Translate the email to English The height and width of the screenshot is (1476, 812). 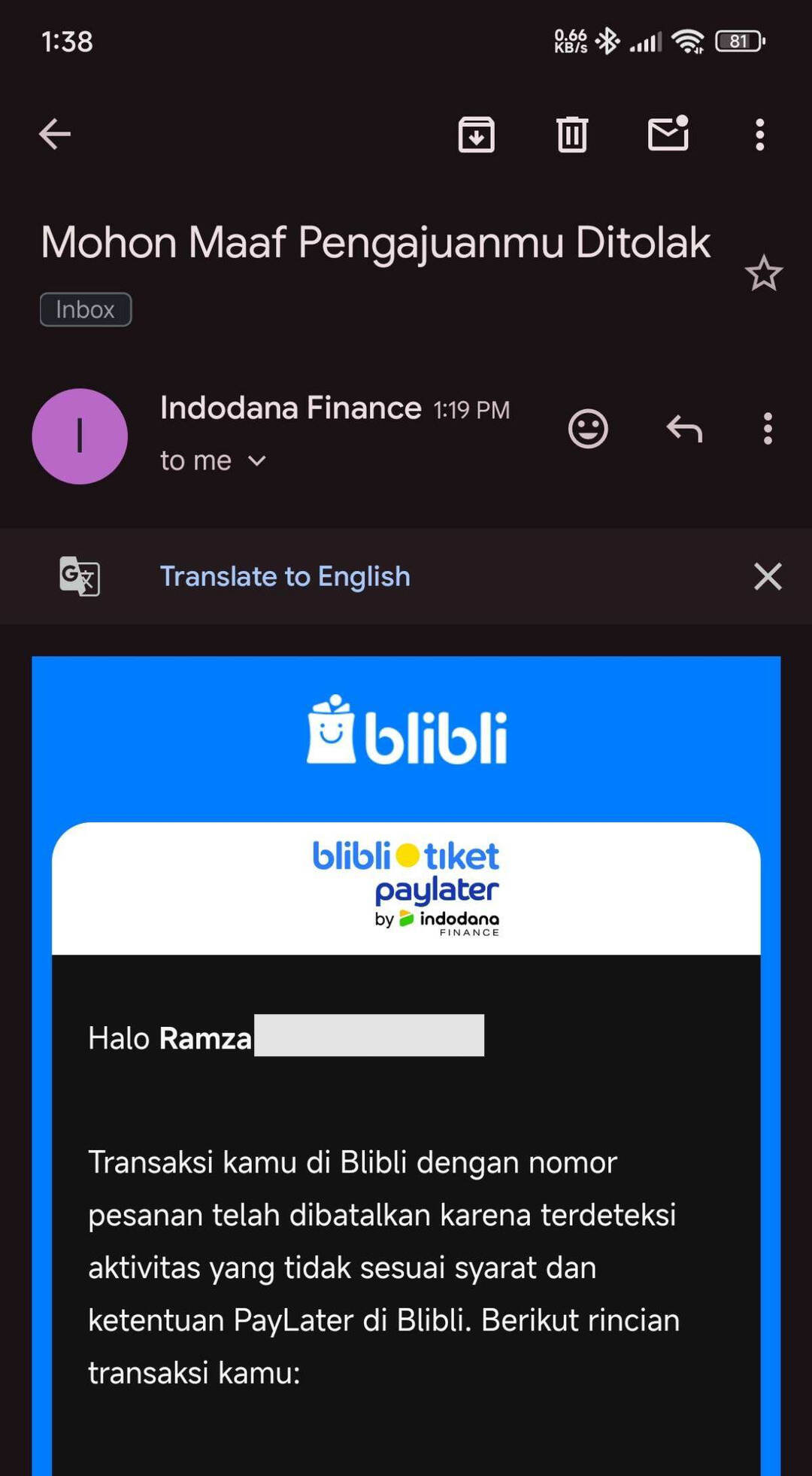[x=285, y=576]
